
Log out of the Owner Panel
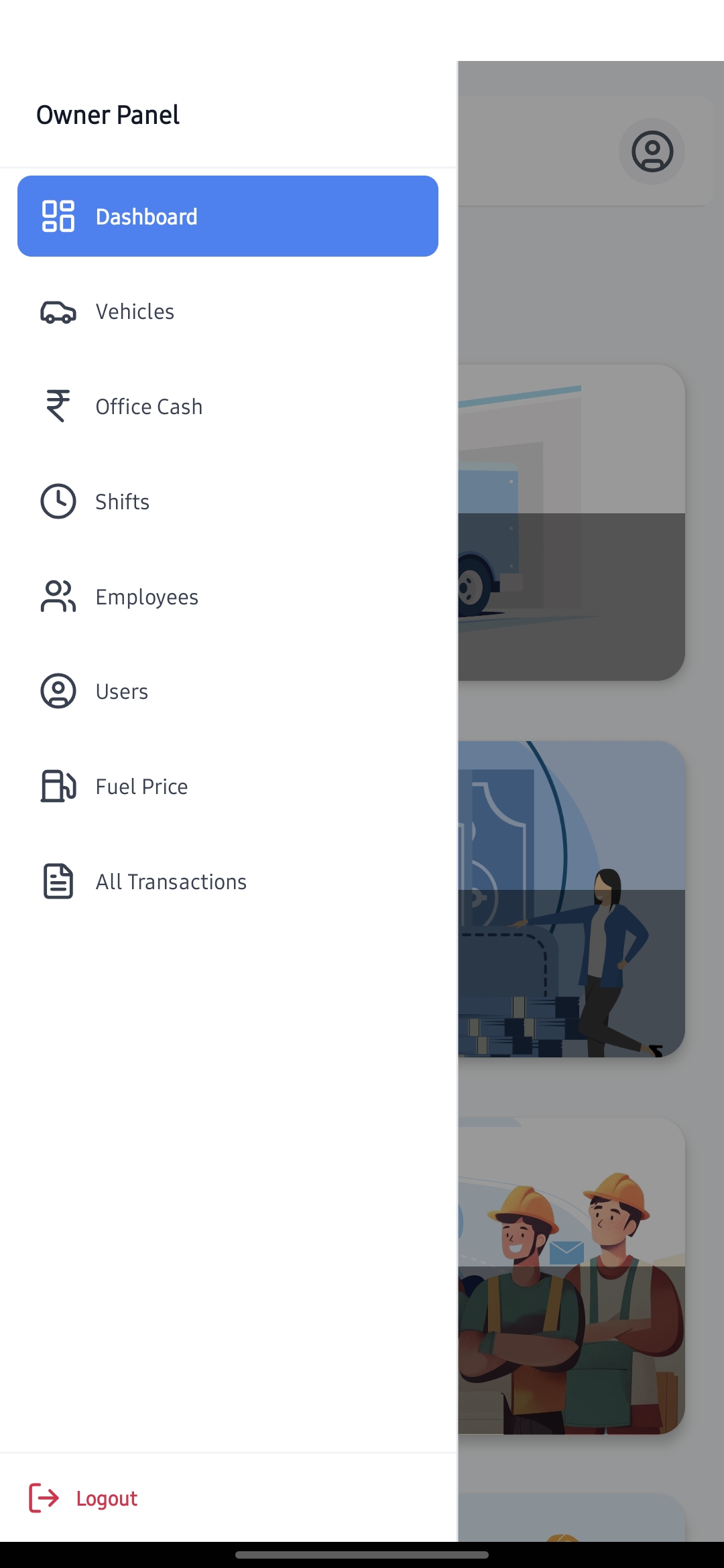click(x=84, y=1498)
